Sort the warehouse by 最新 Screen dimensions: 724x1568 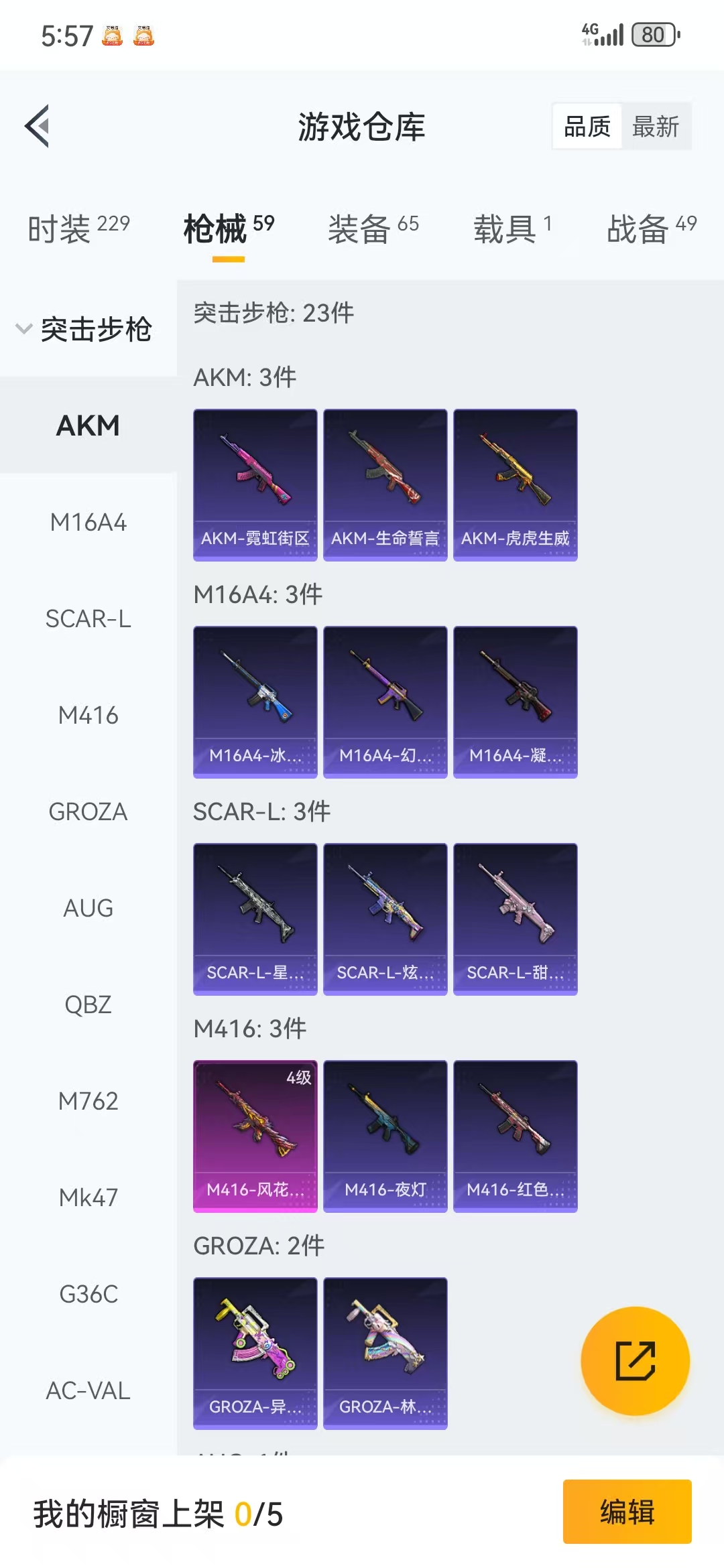point(655,127)
